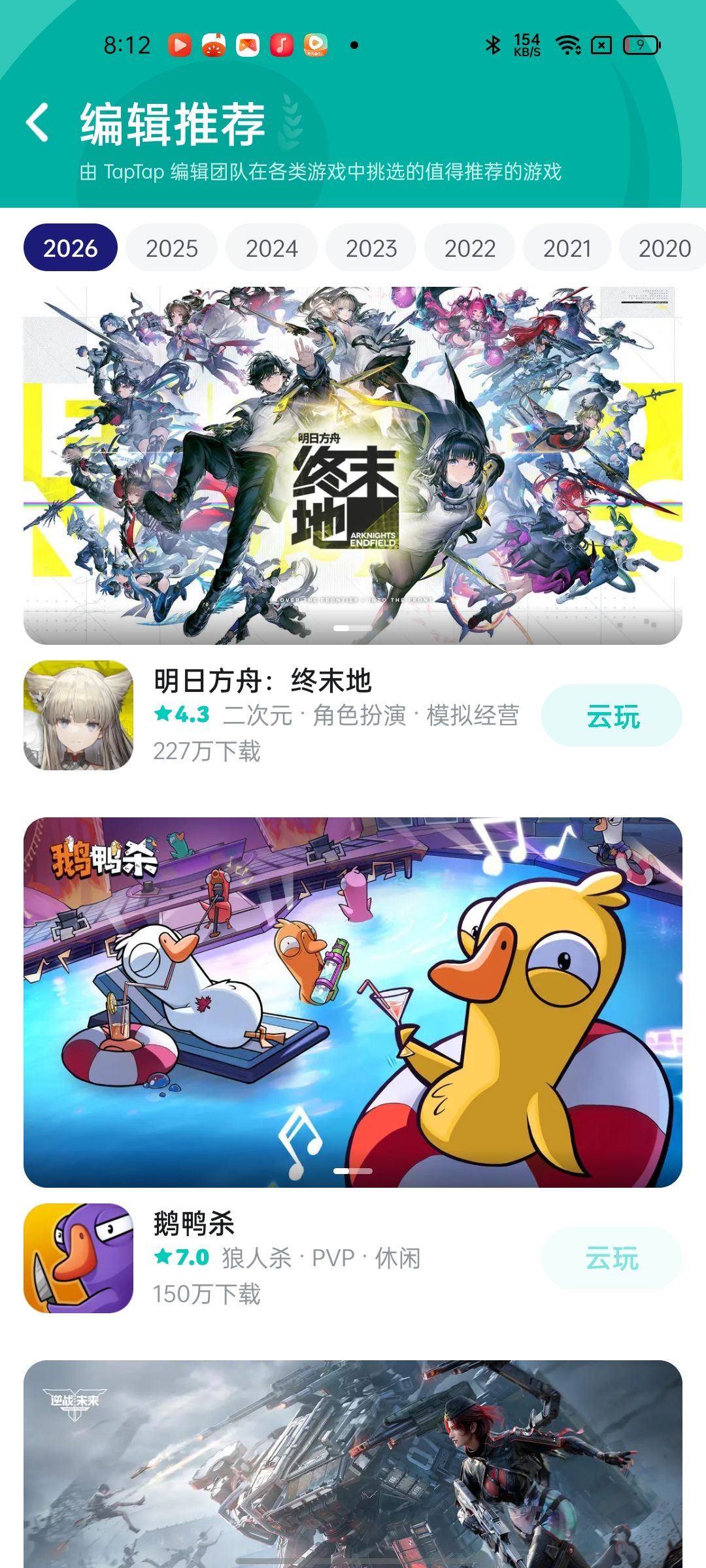Open the 鹅鸭杀 swimming pool banner
The image size is (706, 1568).
tap(353, 1003)
